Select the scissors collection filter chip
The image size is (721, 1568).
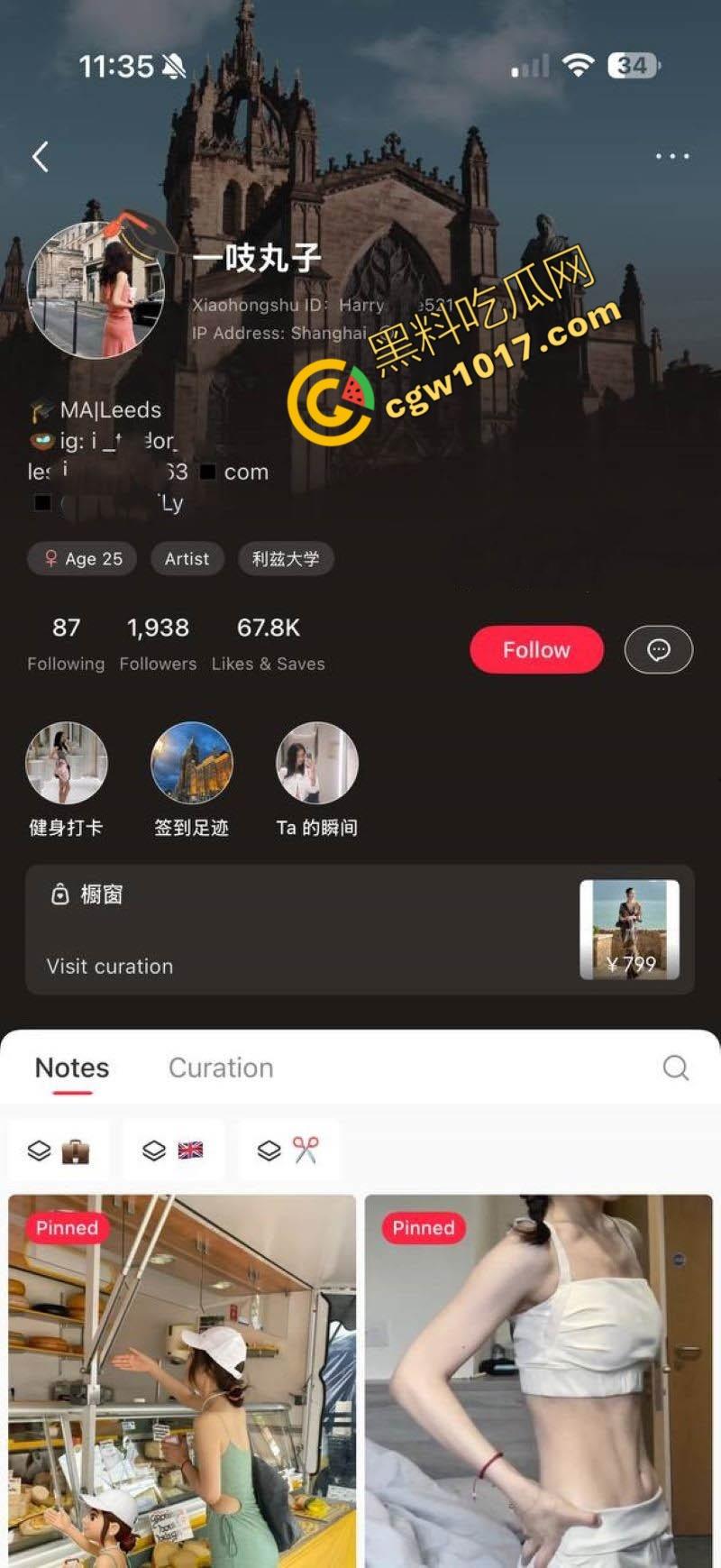tap(288, 1150)
